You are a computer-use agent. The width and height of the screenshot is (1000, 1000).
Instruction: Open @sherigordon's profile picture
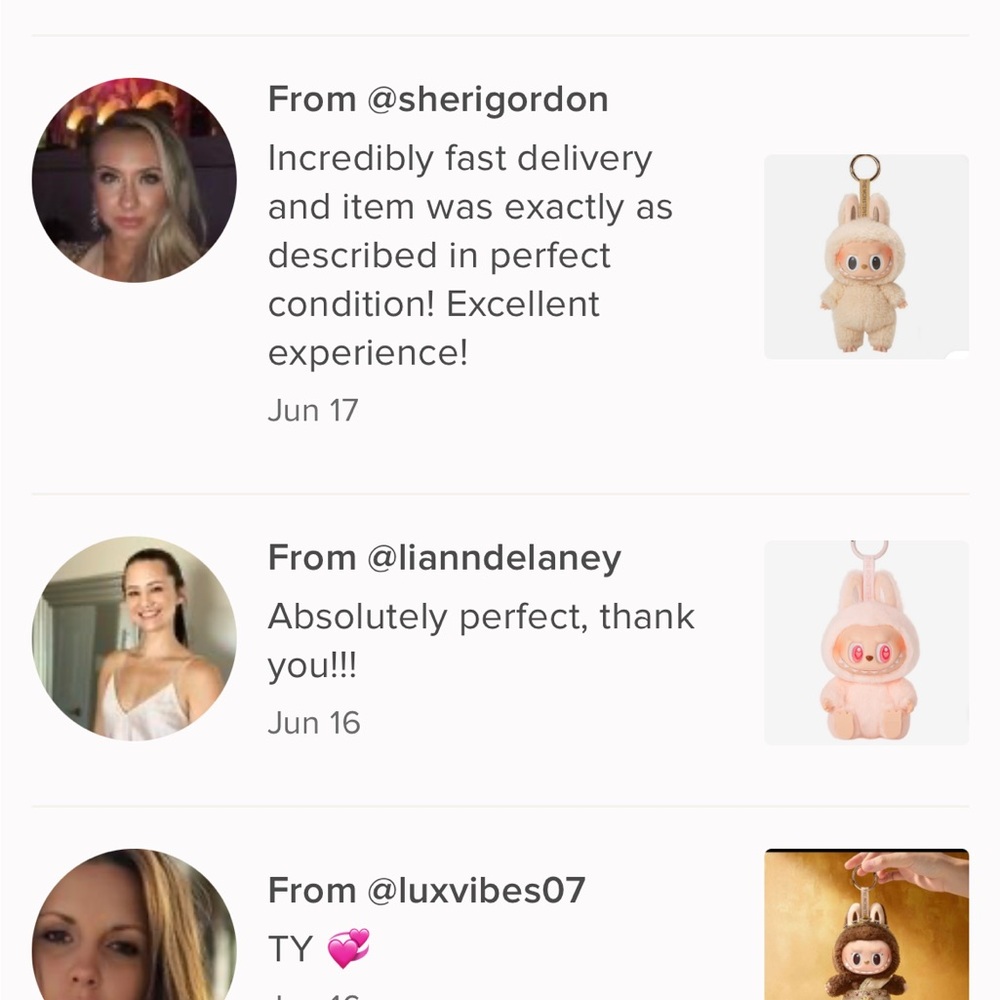134,180
